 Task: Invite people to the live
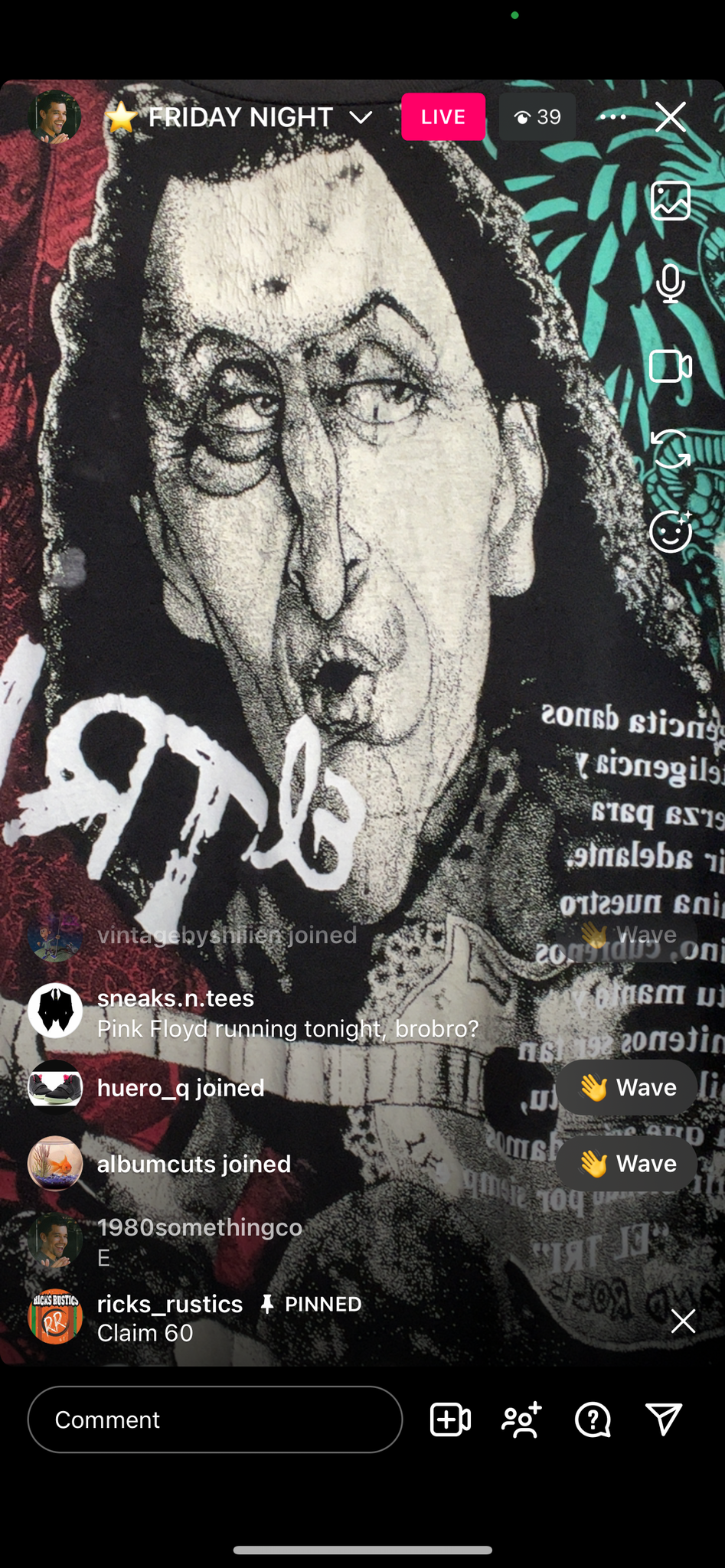pos(521,1419)
